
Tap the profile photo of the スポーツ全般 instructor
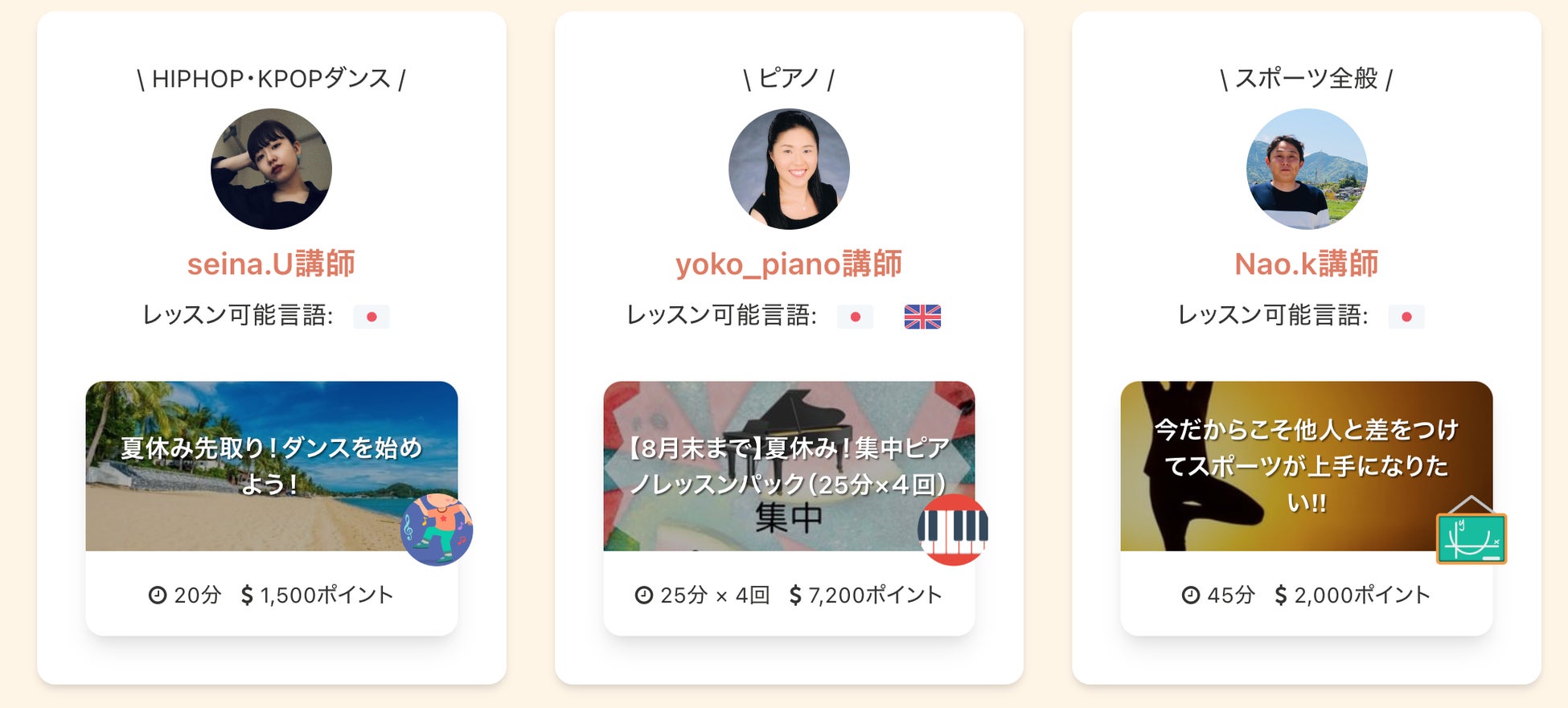click(x=1306, y=169)
